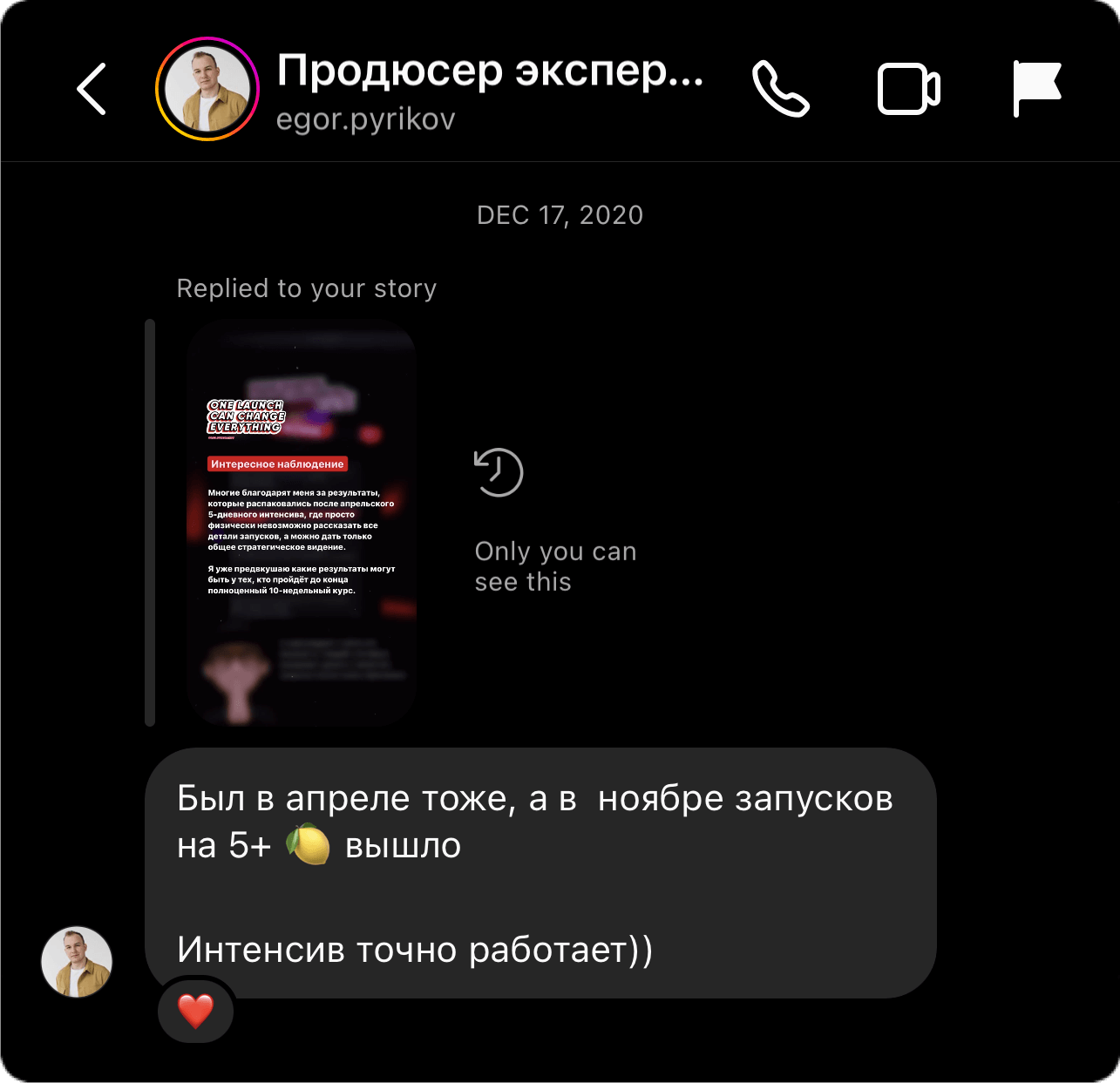Open the flag icon in the header
The image size is (1120, 1083).
point(1036,89)
